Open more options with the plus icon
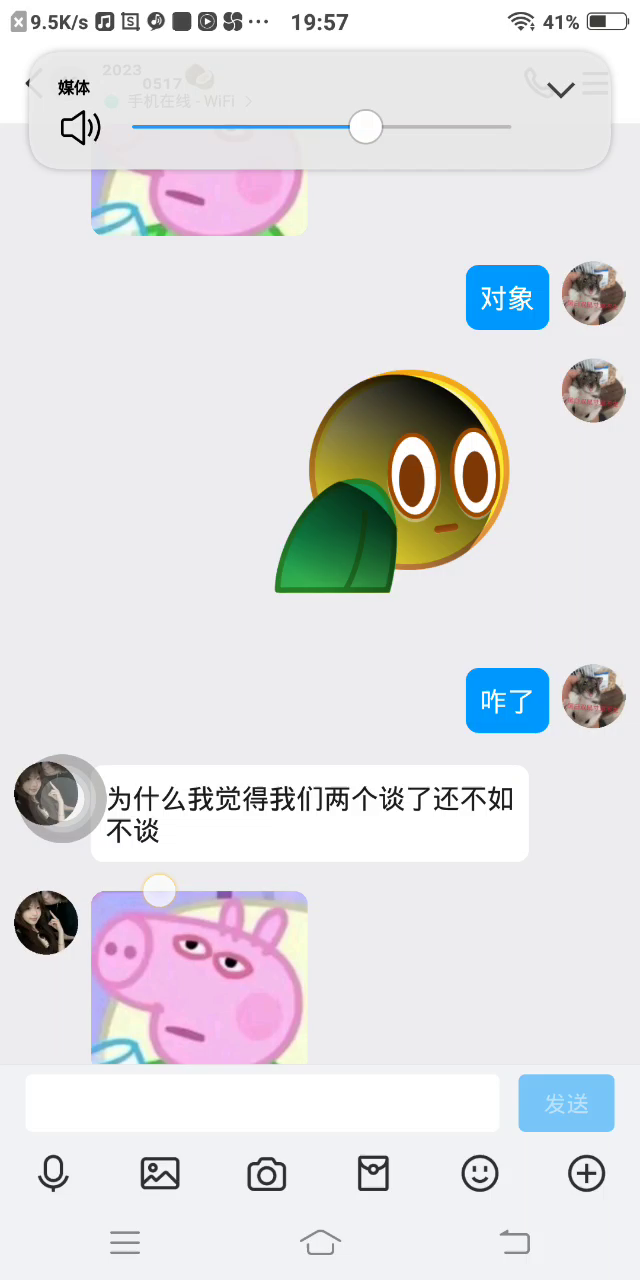This screenshot has width=640, height=1280. [586, 1173]
